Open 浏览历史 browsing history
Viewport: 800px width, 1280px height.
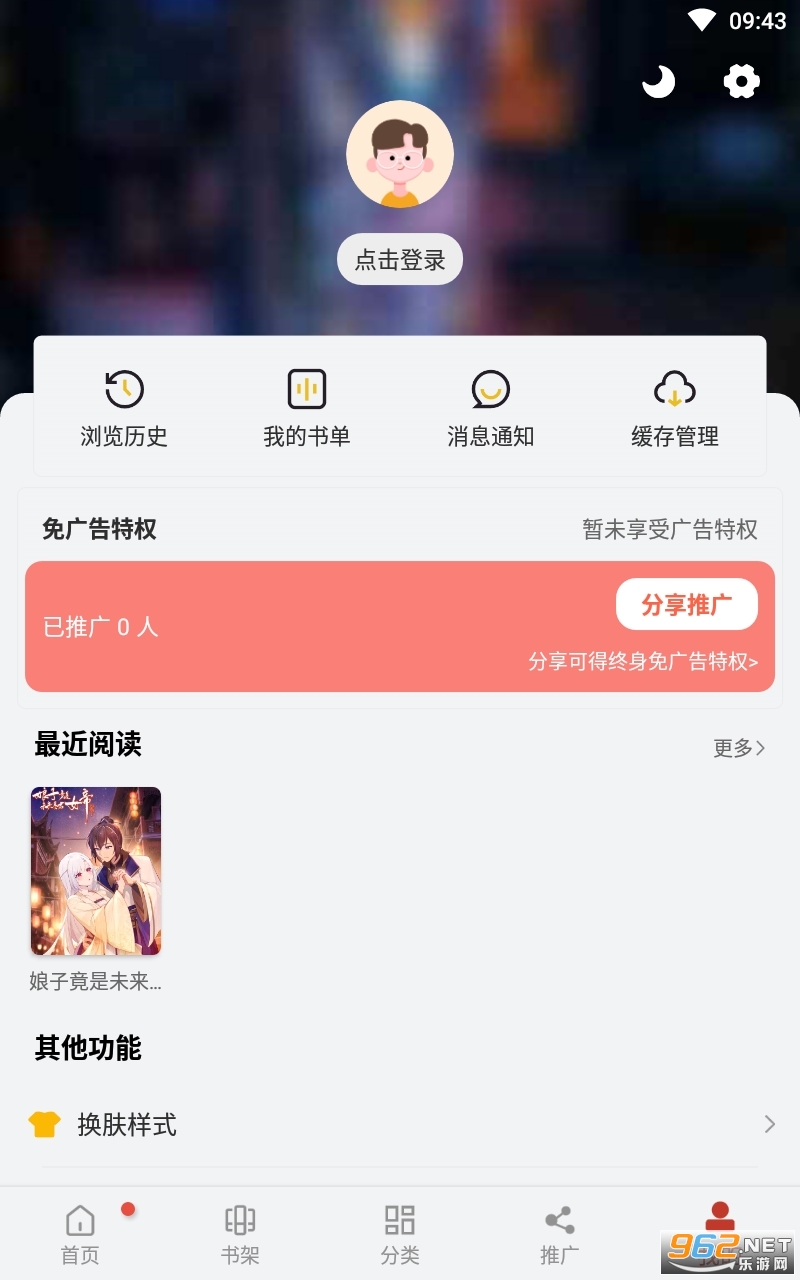coord(124,408)
